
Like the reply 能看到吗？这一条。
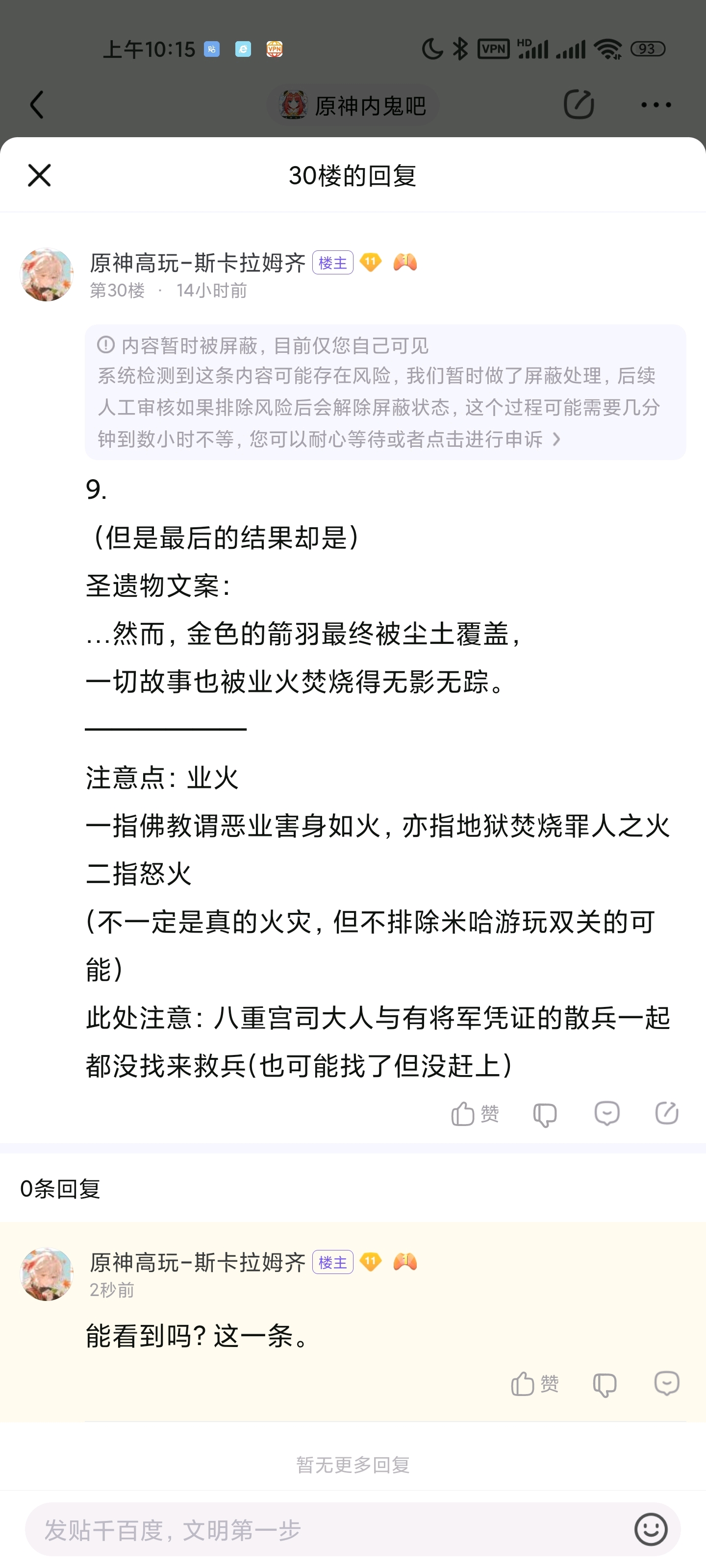pyautogui.click(x=534, y=1384)
